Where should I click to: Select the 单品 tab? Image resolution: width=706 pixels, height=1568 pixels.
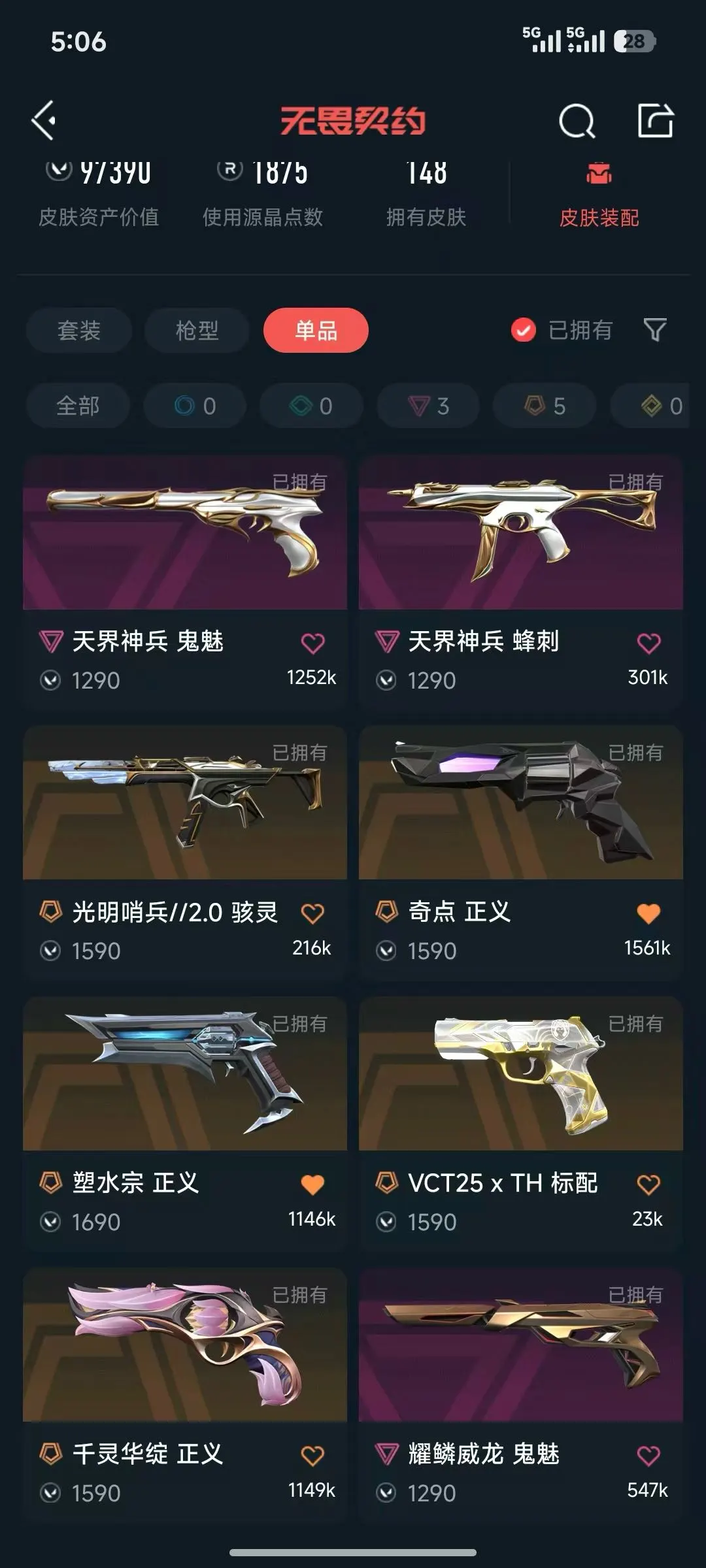coord(316,331)
